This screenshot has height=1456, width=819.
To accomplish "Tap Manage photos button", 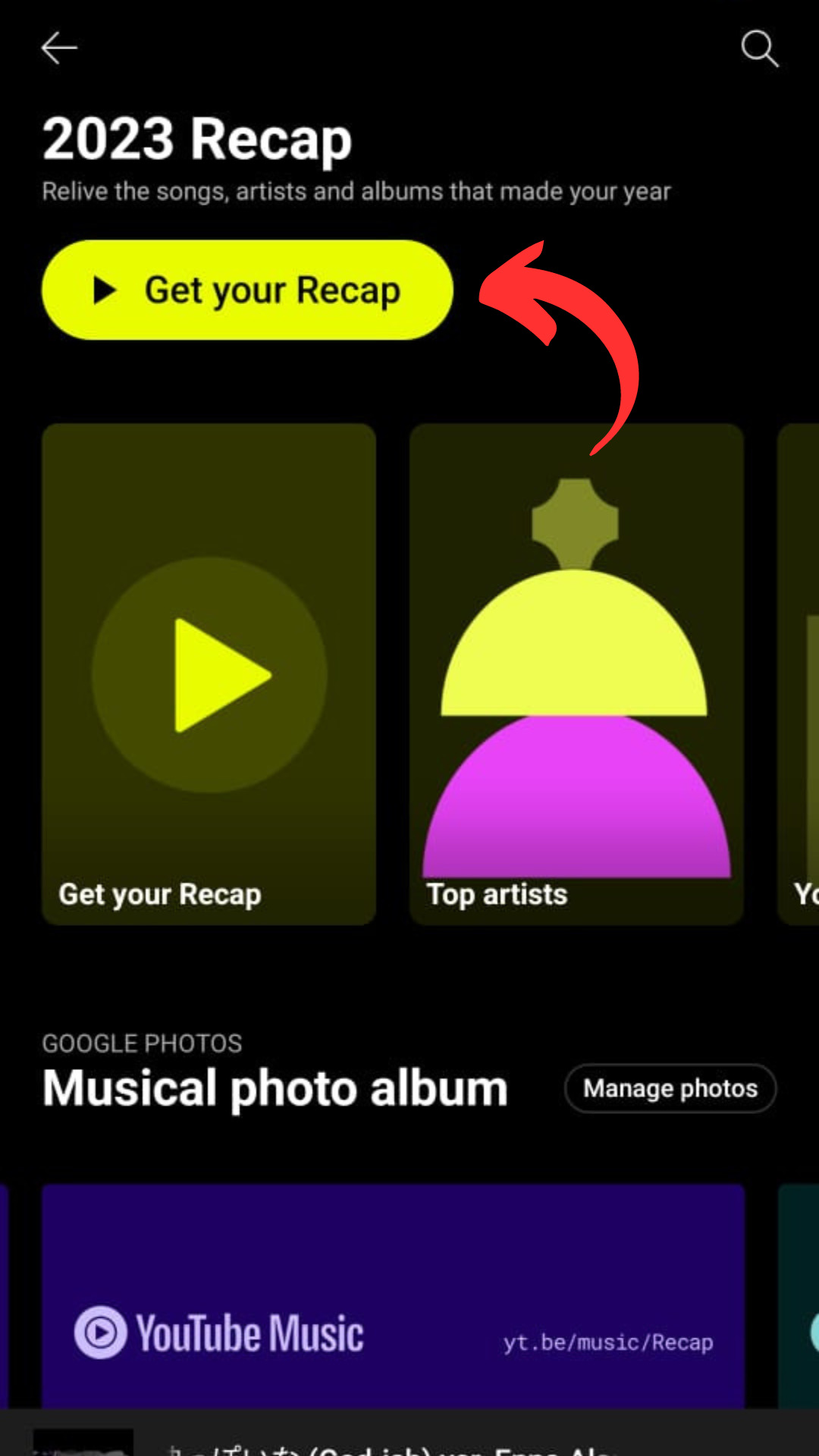I will (670, 1089).
